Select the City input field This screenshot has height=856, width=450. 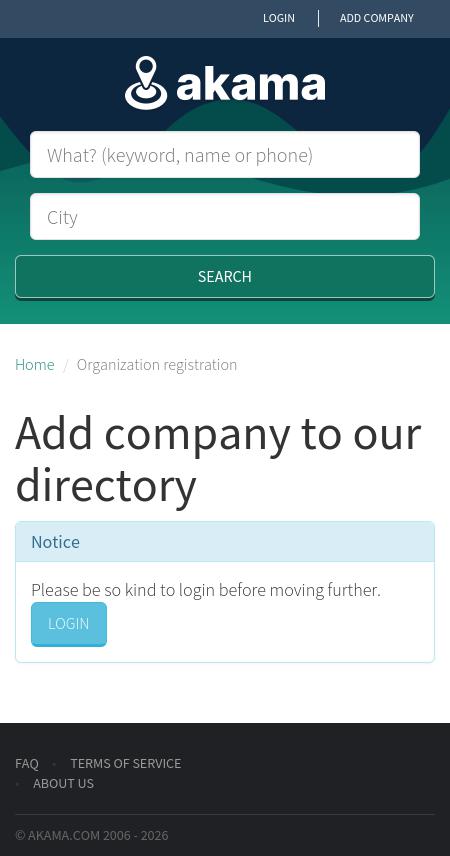click(x=225, y=217)
